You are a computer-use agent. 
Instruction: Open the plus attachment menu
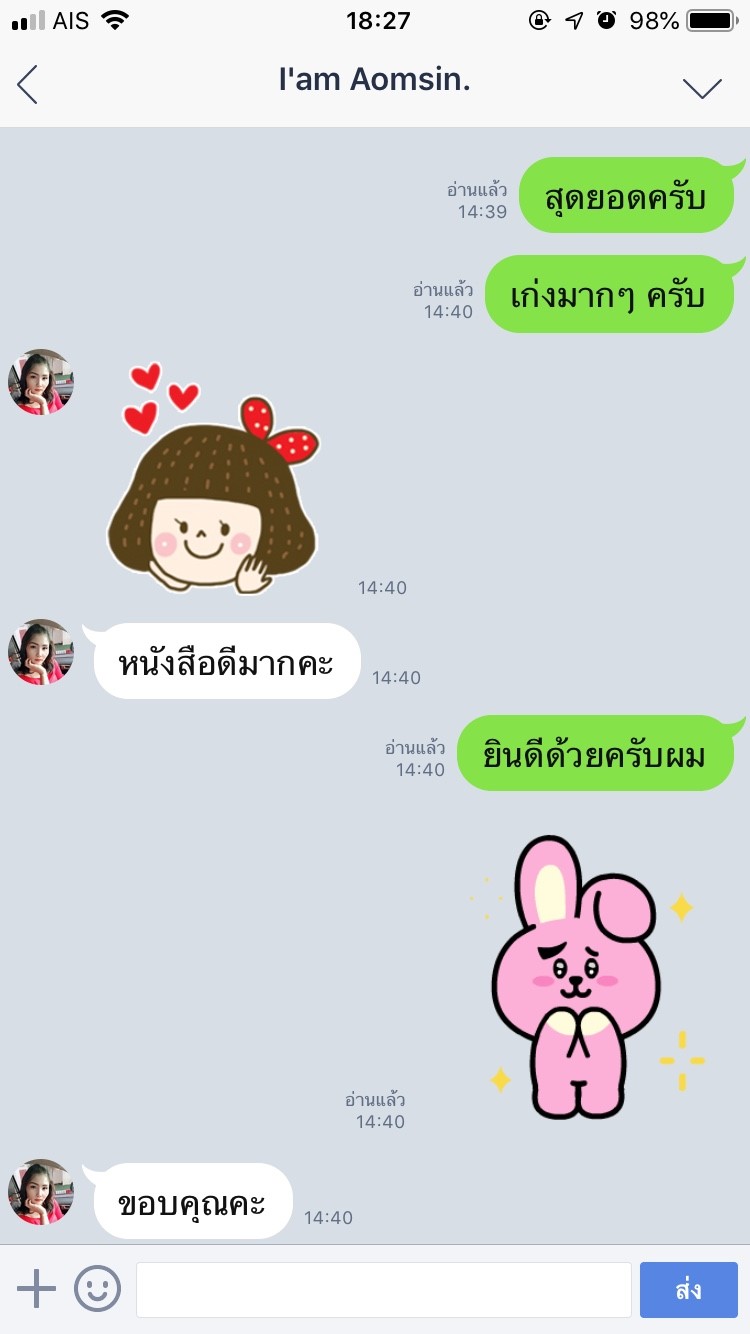pos(37,1288)
